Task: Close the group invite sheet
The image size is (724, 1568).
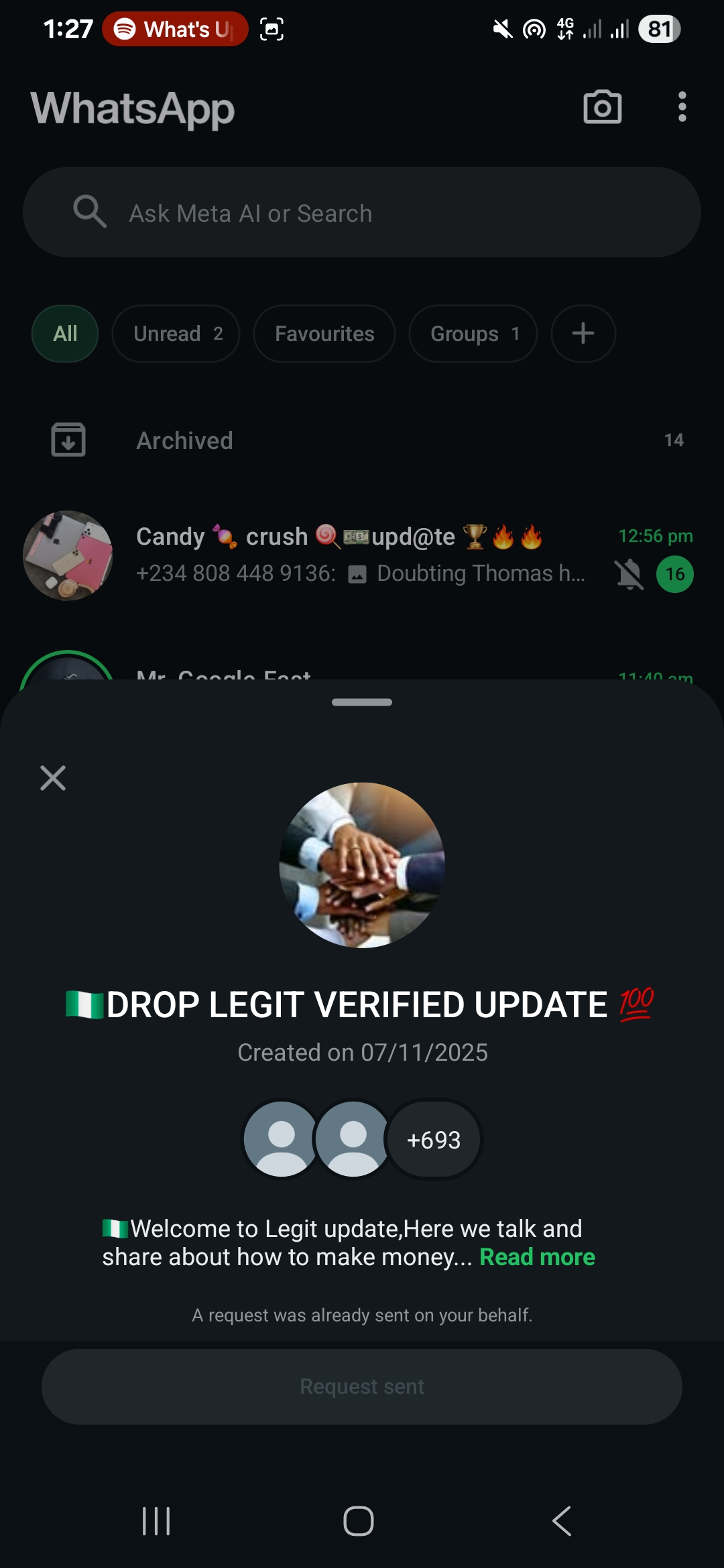Action: click(53, 778)
